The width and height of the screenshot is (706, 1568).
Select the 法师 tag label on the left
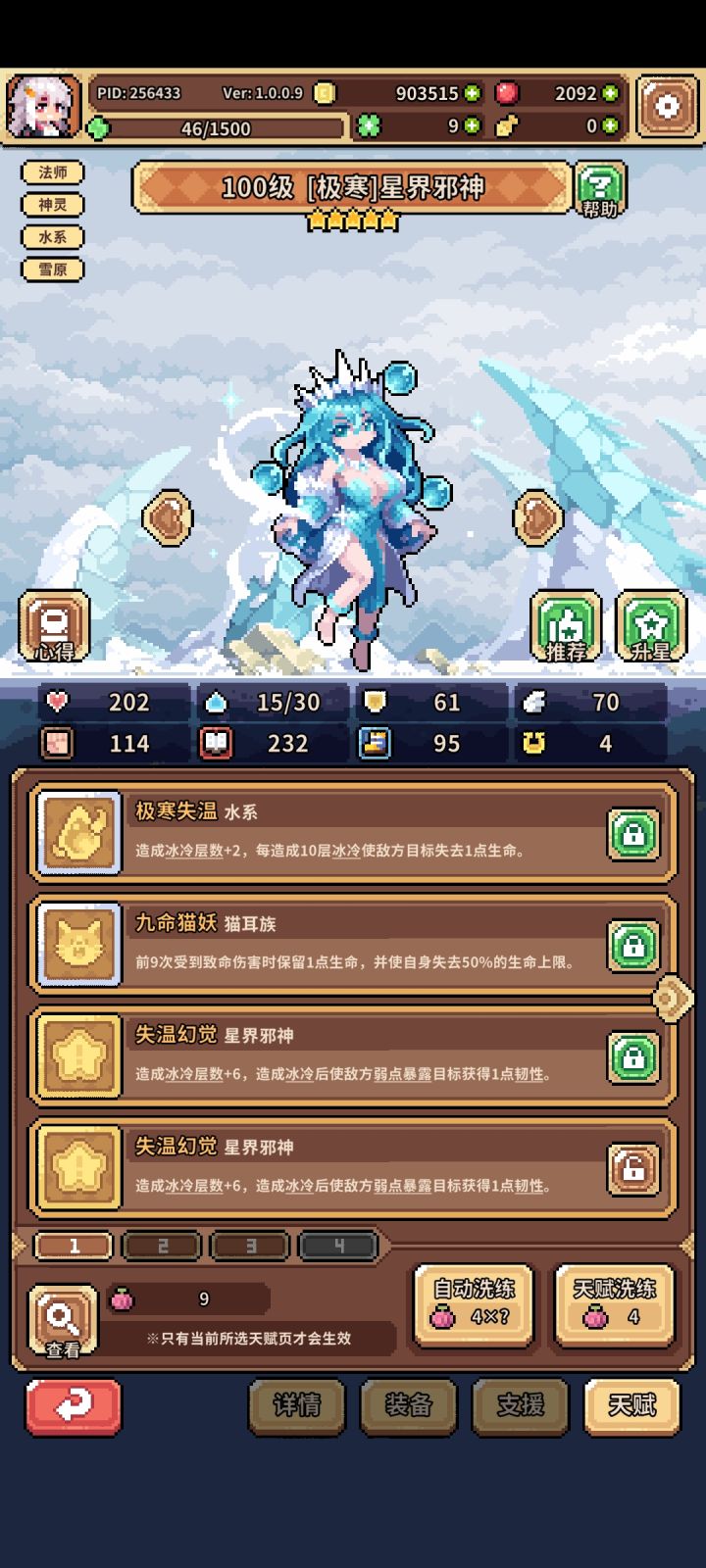click(53, 171)
